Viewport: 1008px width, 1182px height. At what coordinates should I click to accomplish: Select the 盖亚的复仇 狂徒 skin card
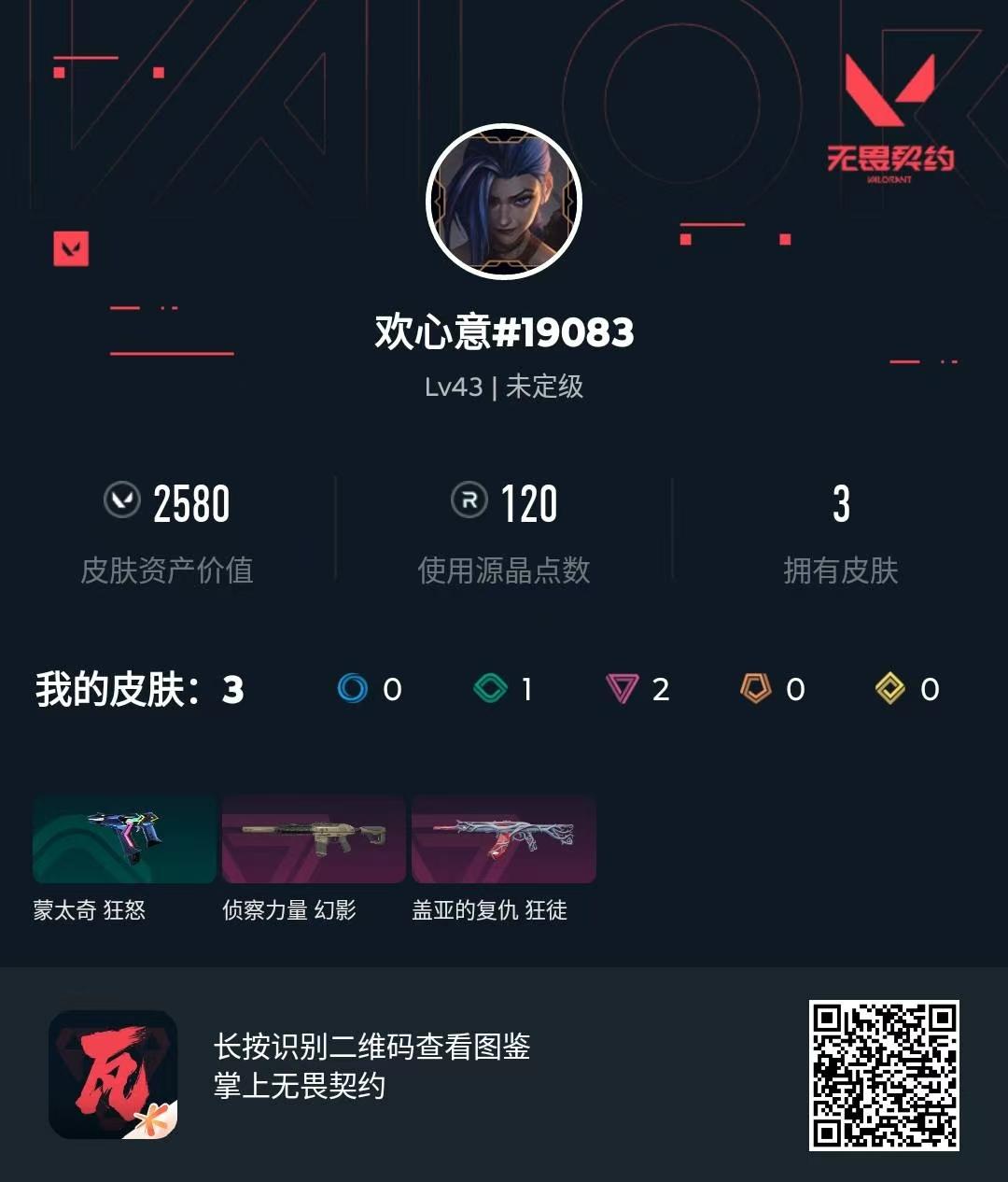pyautogui.click(x=504, y=839)
